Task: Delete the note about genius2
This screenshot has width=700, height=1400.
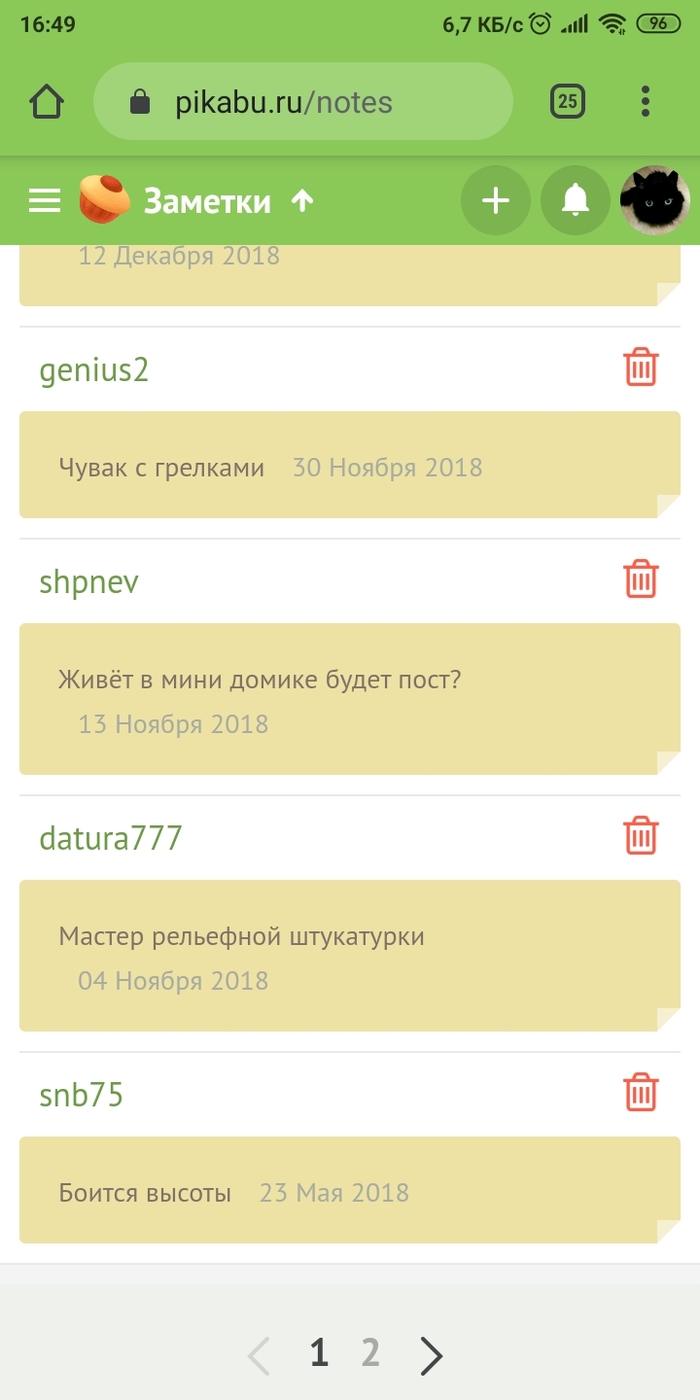Action: tap(641, 368)
